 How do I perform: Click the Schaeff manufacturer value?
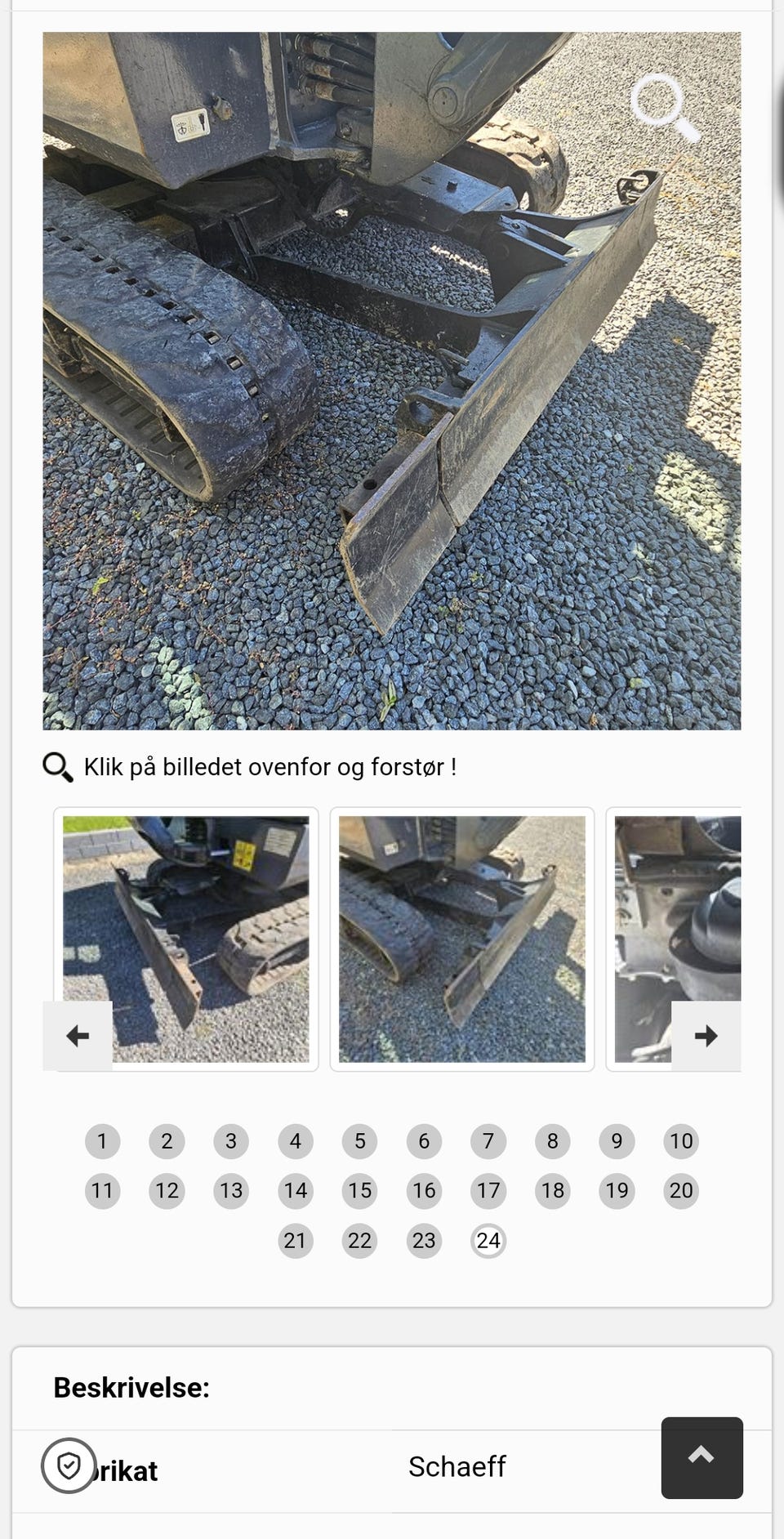tap(457, 1467)
